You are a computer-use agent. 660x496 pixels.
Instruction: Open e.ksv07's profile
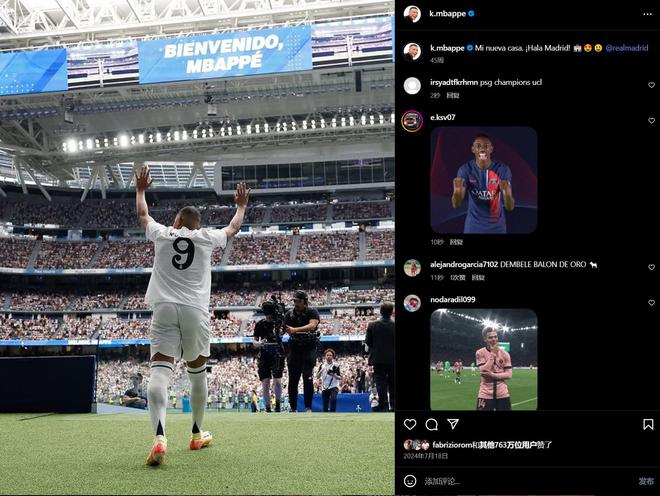(x=443, y=117)
